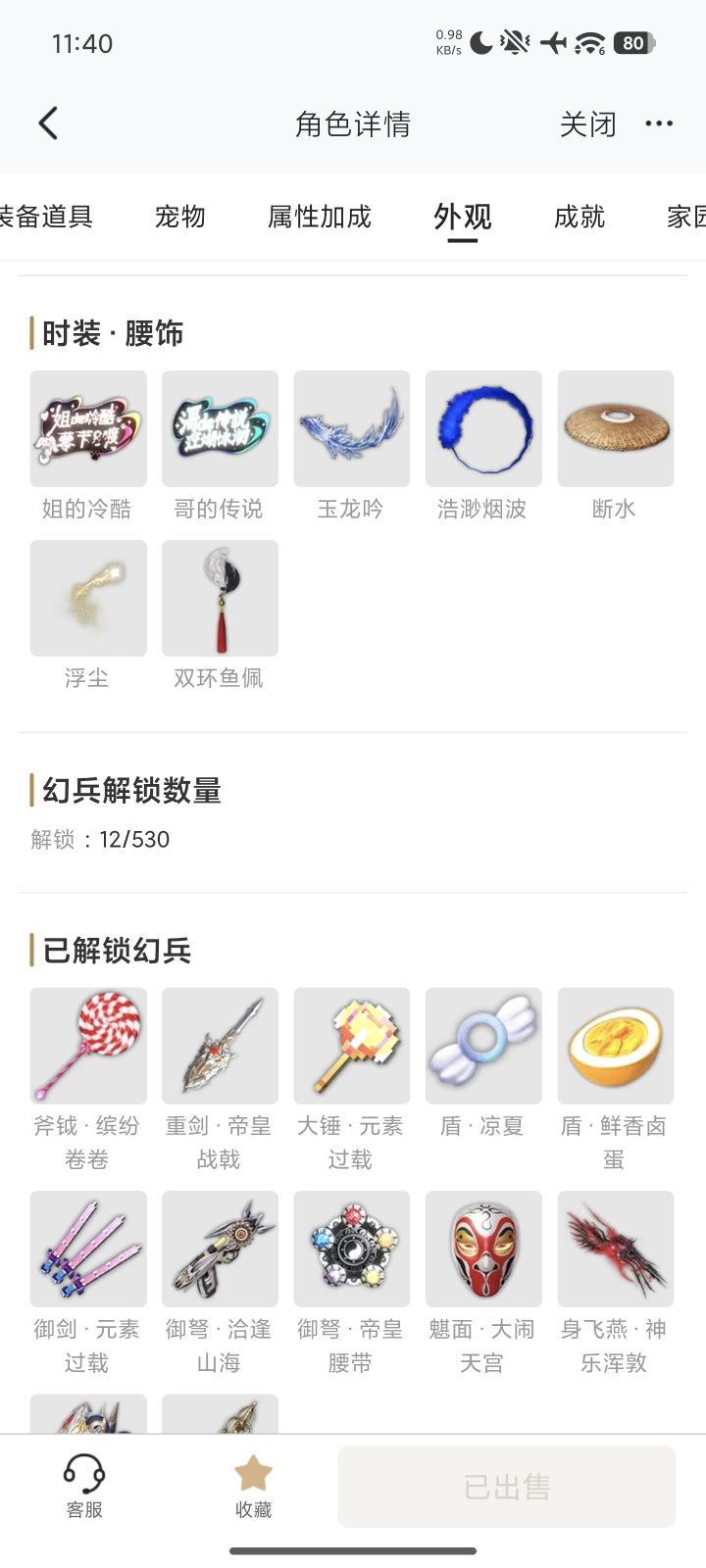Screen dimensions: 706x1568
Task: Switch to the 属性加成 tab
Action: (320, 217)
